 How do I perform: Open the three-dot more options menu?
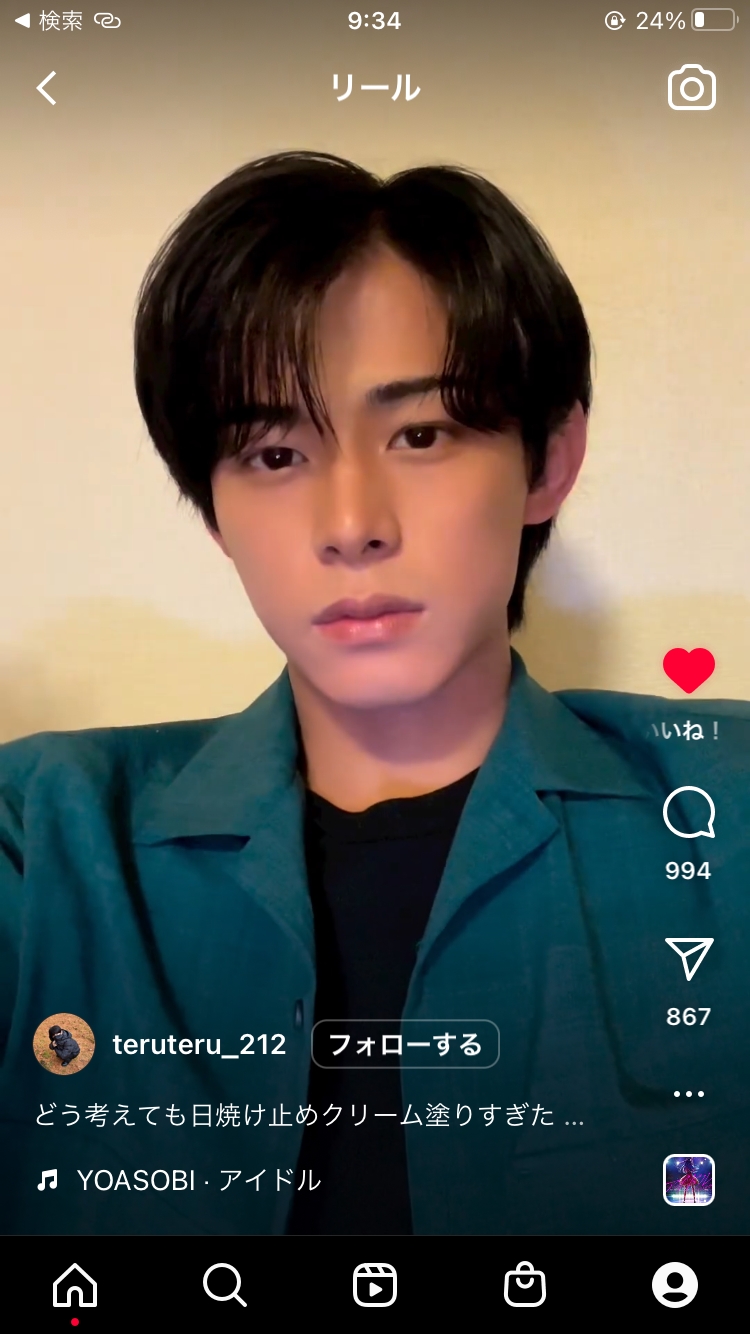(x=689, y=1094)
